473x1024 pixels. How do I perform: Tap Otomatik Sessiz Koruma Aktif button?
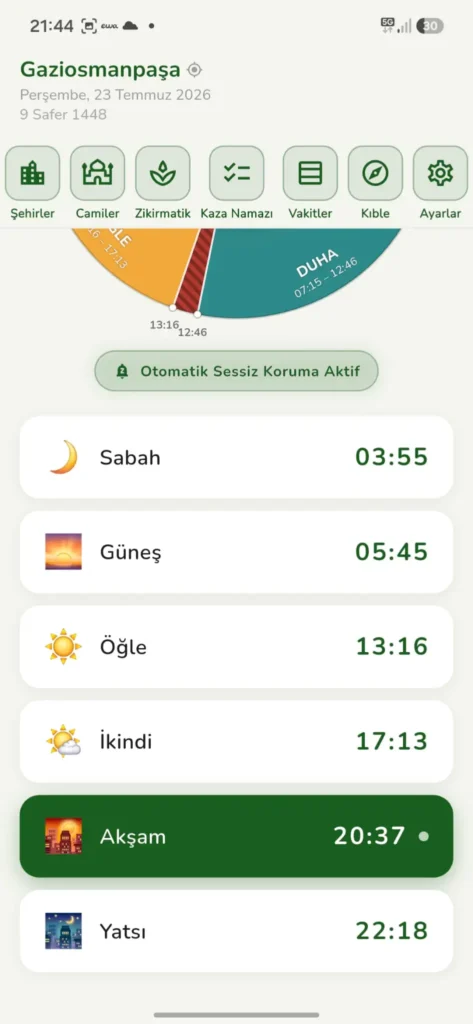pos(236,371)
